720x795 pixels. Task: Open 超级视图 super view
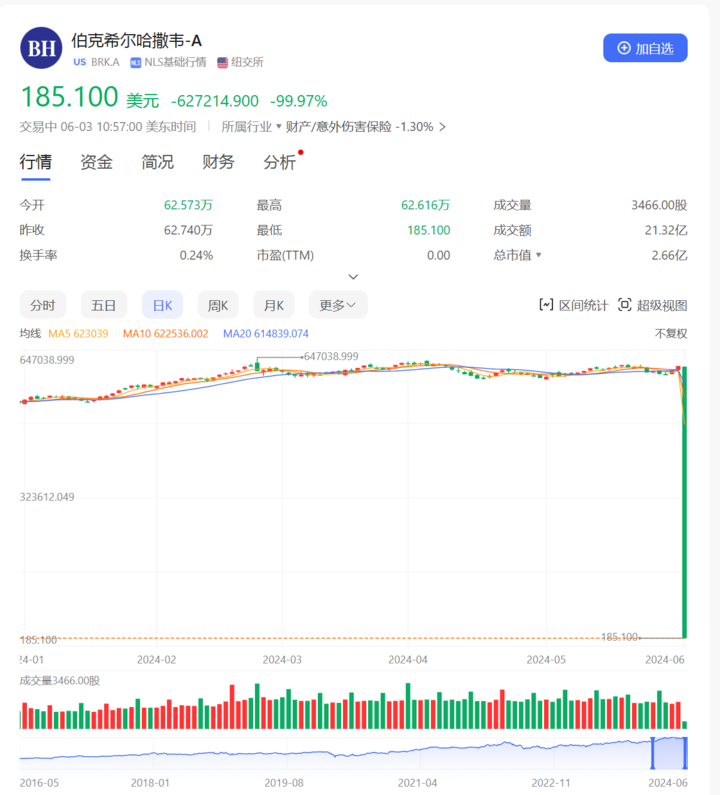tap(653, 305)
